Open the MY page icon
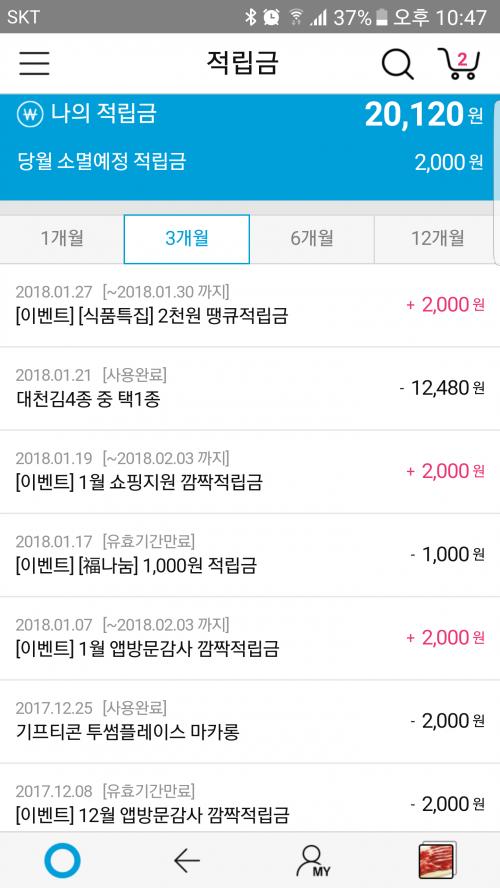 pos(313,861)
